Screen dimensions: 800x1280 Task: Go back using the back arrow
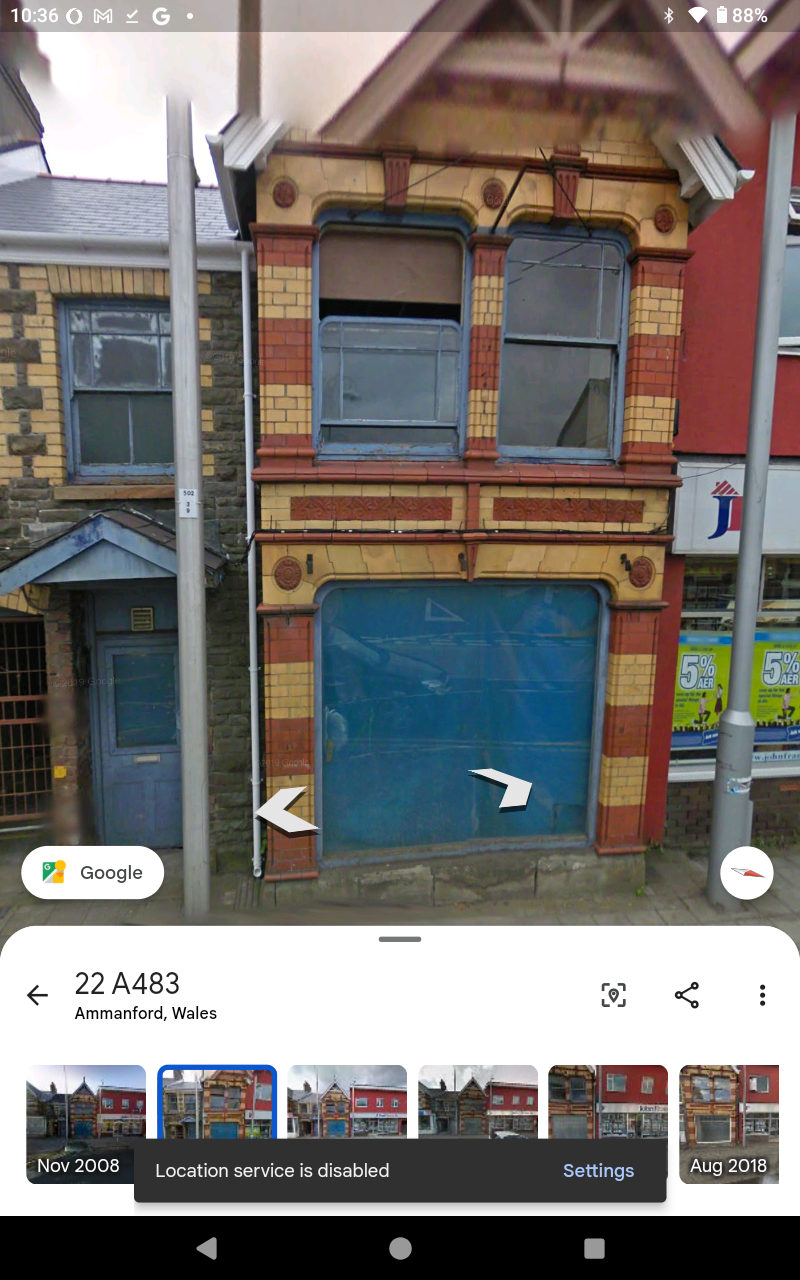(37, 995)
